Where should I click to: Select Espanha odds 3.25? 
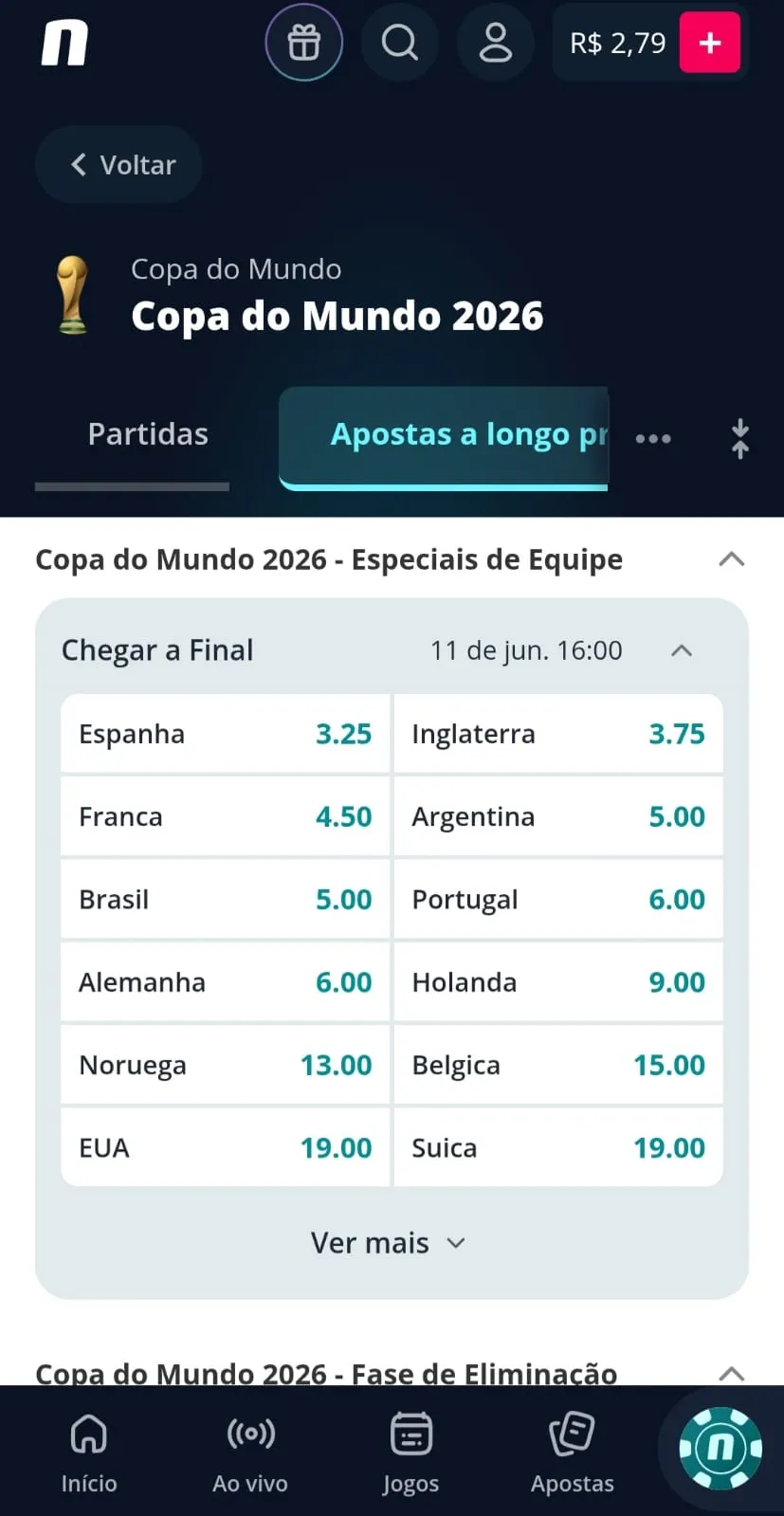[x=225, y=733]
